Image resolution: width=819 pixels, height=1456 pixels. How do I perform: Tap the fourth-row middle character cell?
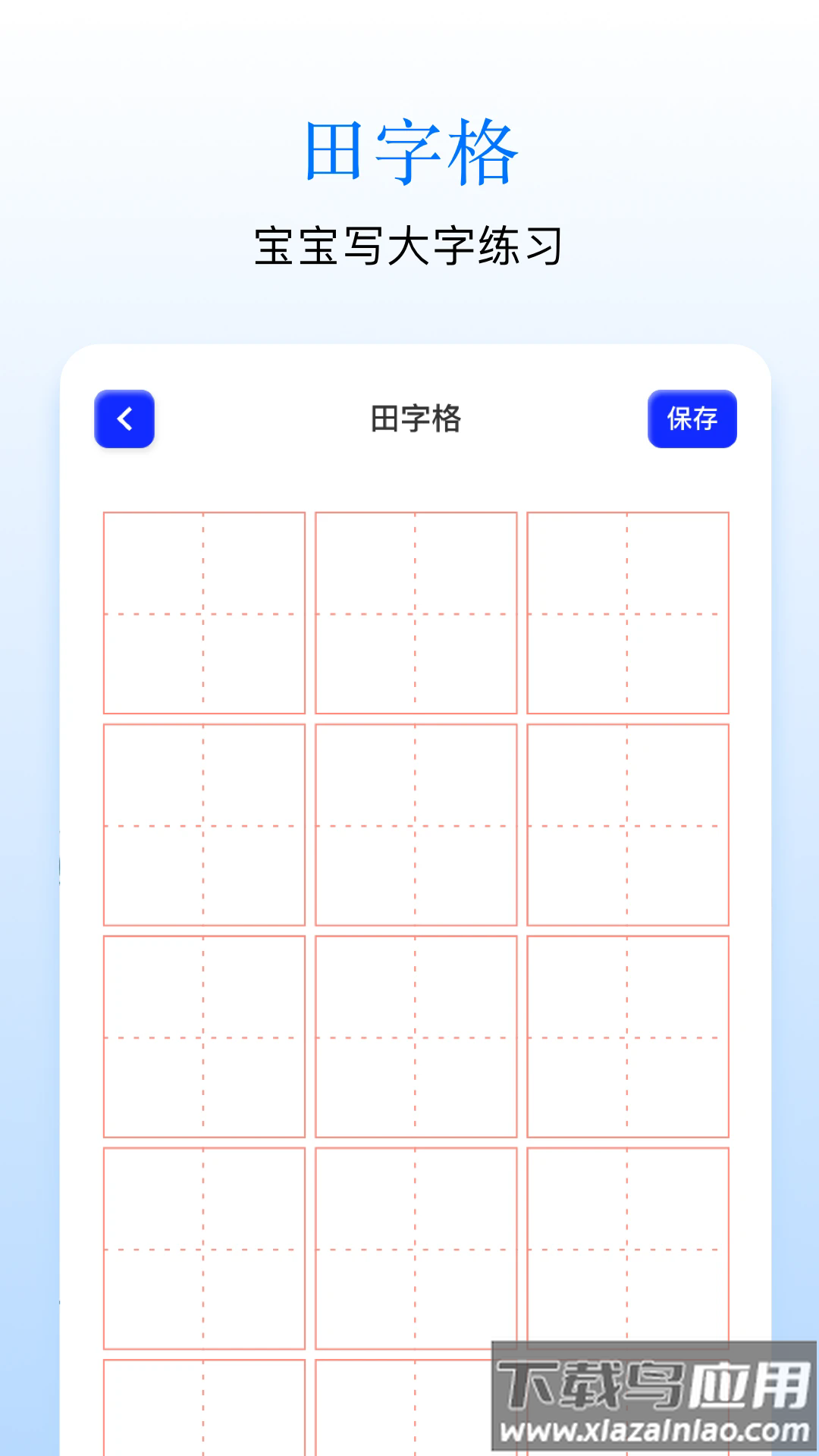click(416, 1247)
